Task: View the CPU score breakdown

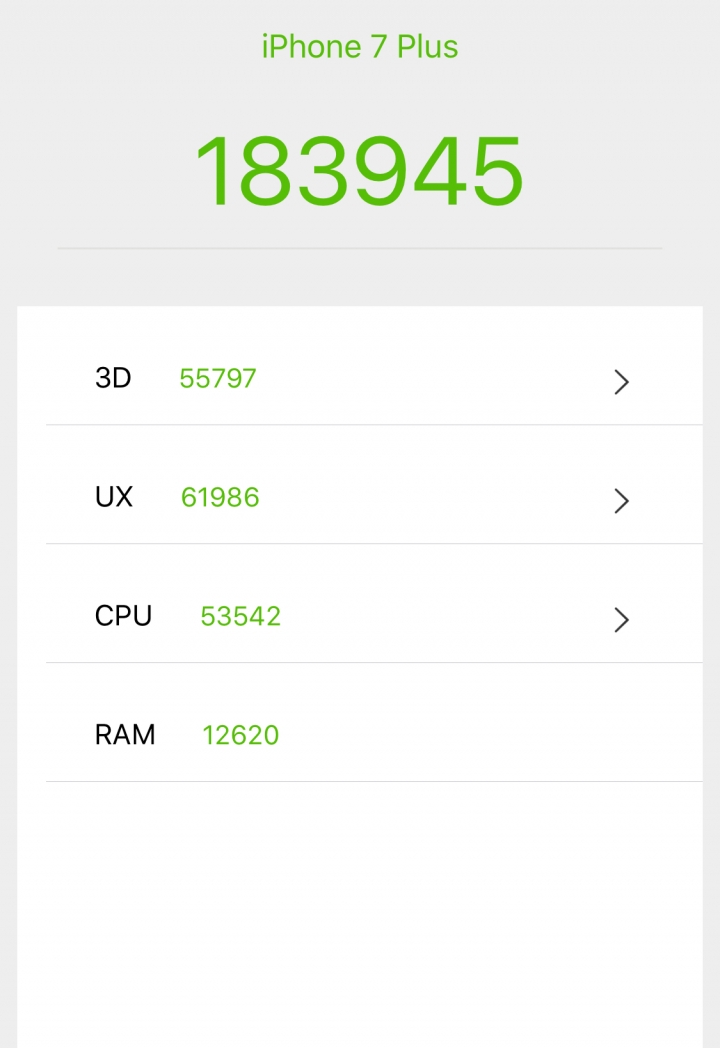Action: point(620,619)
